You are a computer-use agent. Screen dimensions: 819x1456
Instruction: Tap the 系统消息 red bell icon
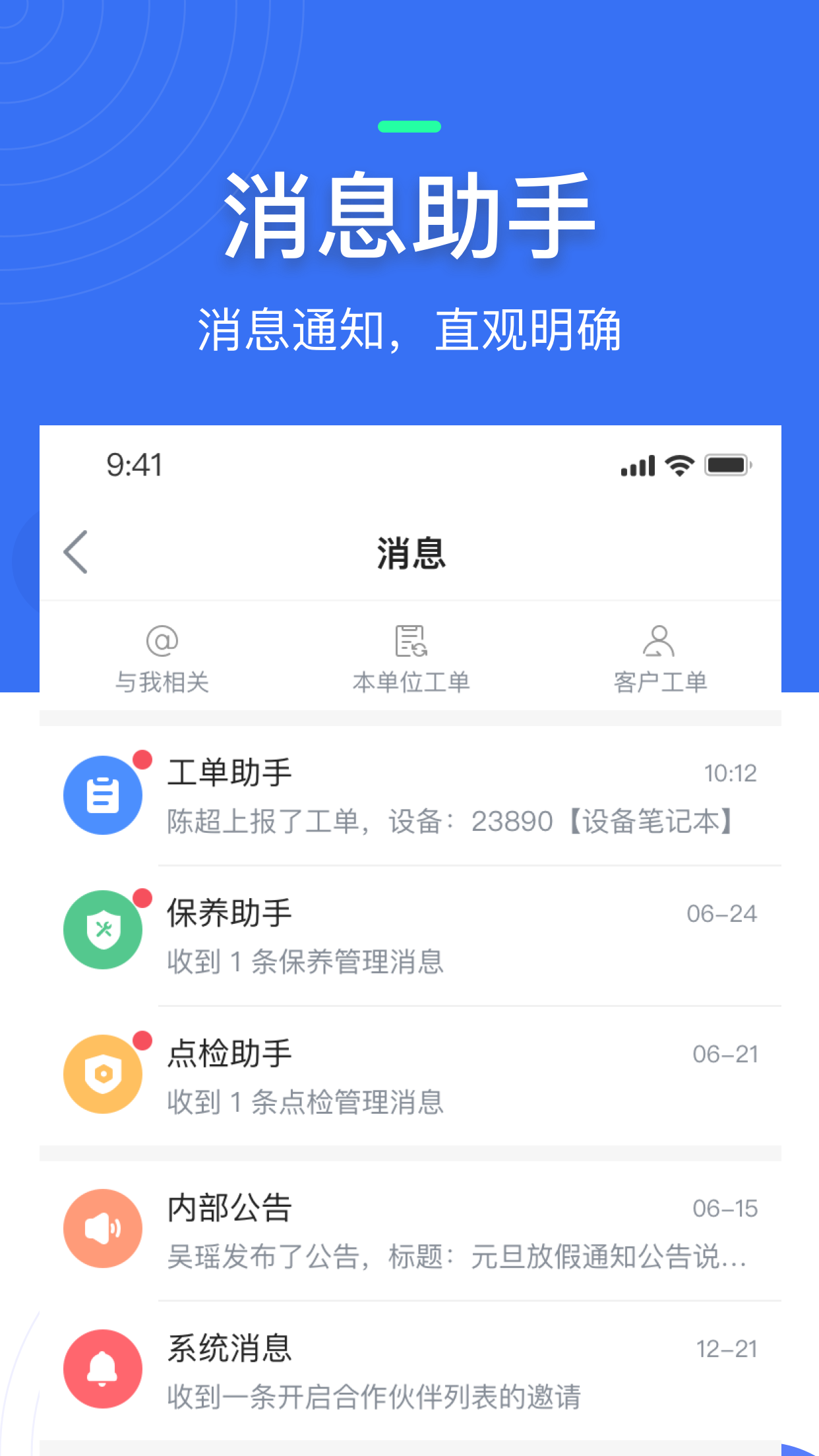[x=103, y=1368]
